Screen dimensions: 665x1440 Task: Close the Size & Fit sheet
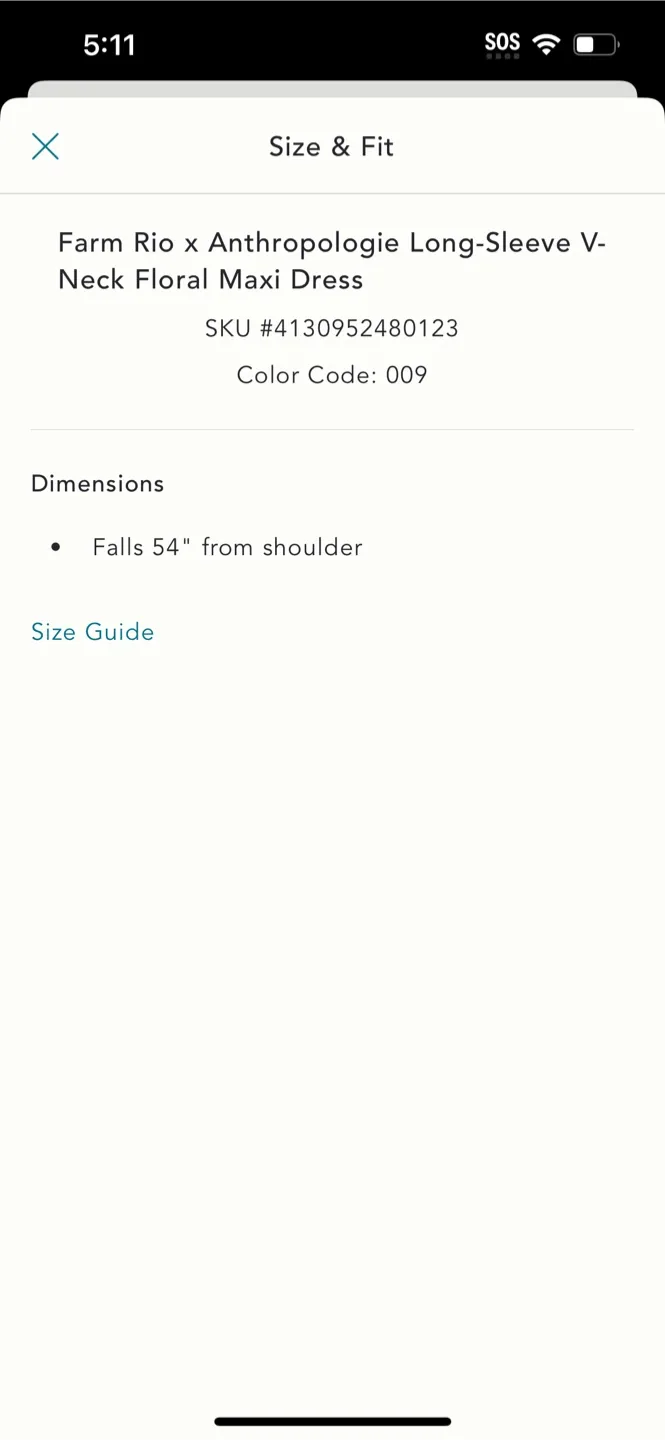point(45,147)
